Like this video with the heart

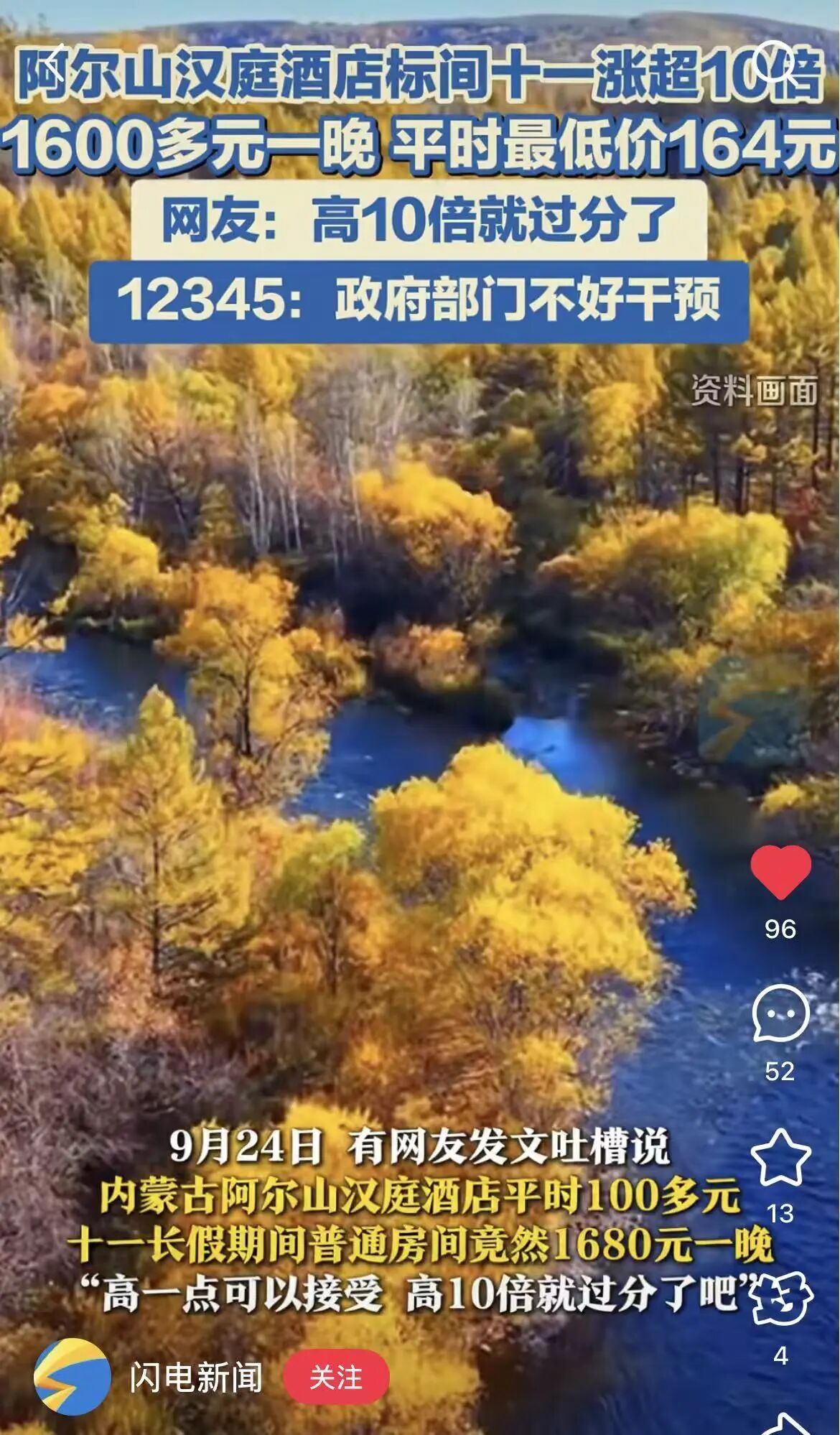(x=780, y=872)
